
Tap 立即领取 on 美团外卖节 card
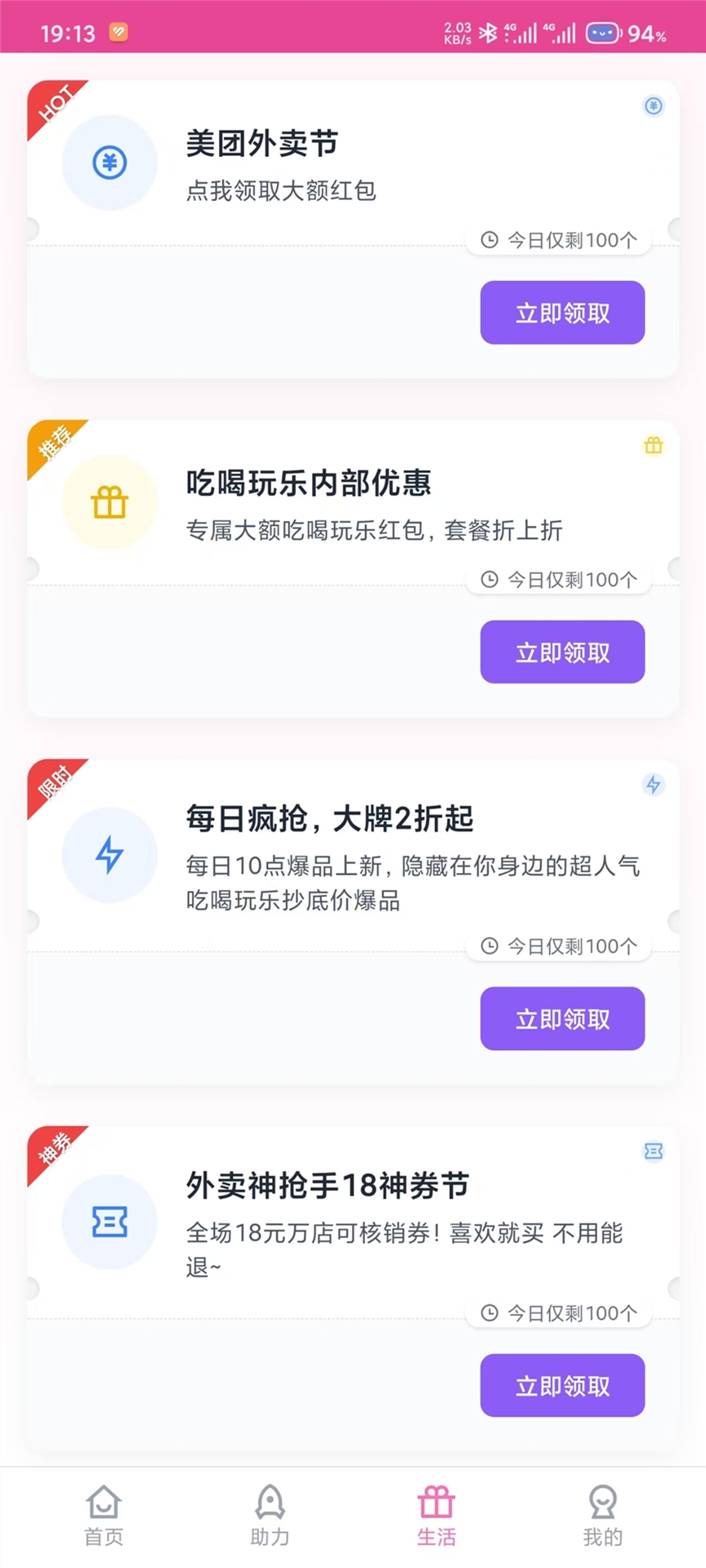561,312
